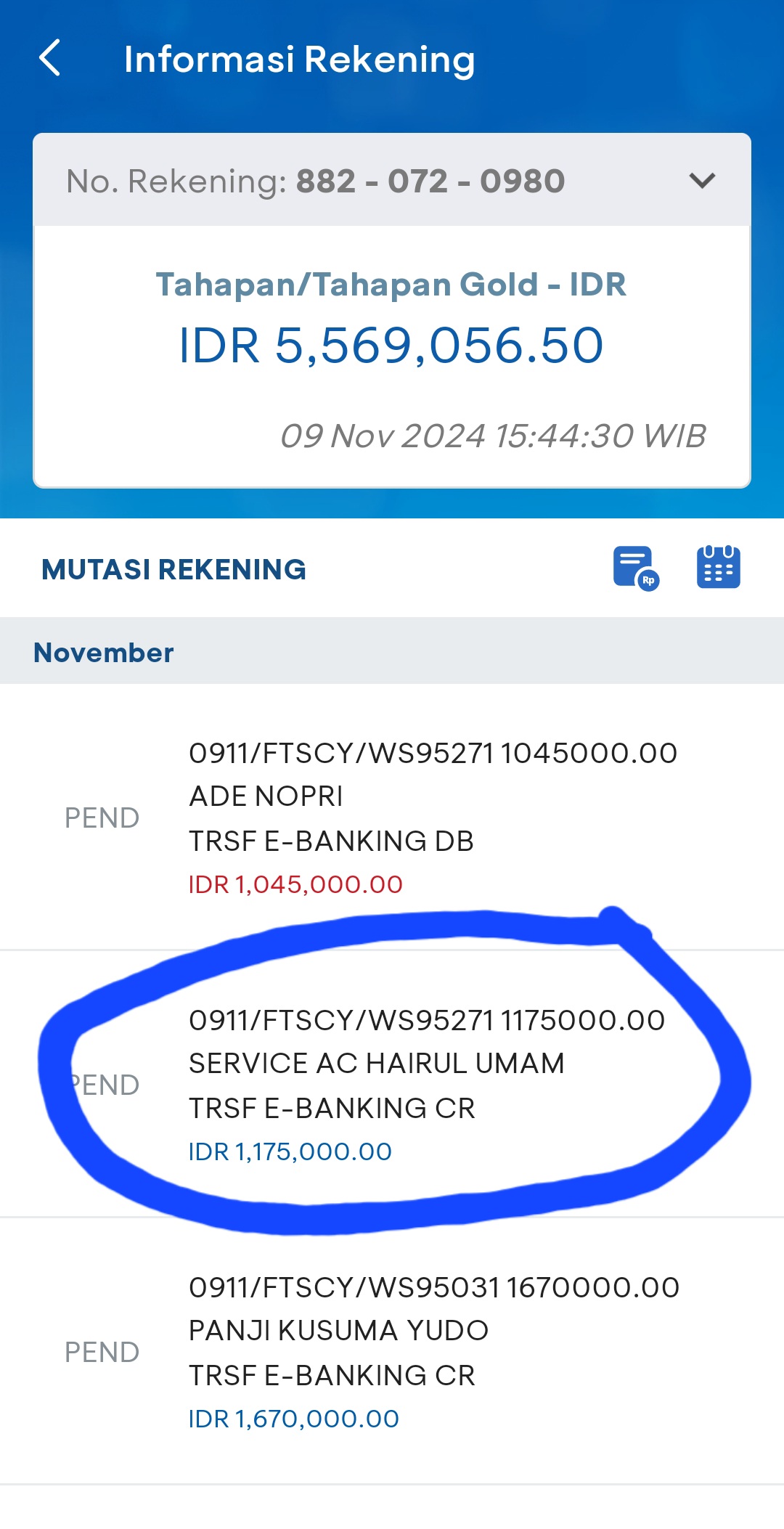Go back from Informasi Rekening
Viewport: 784px width, 1529px height.
pyautogui.click(x=49, y=58)
